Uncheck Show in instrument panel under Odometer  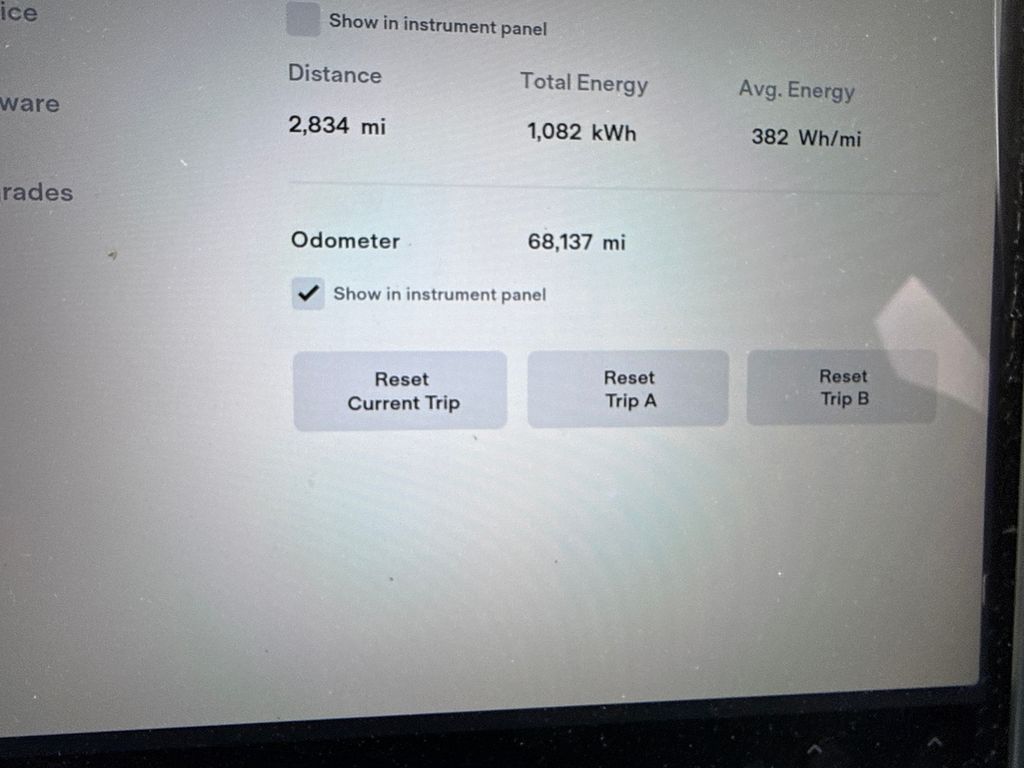tap(308, 294)
